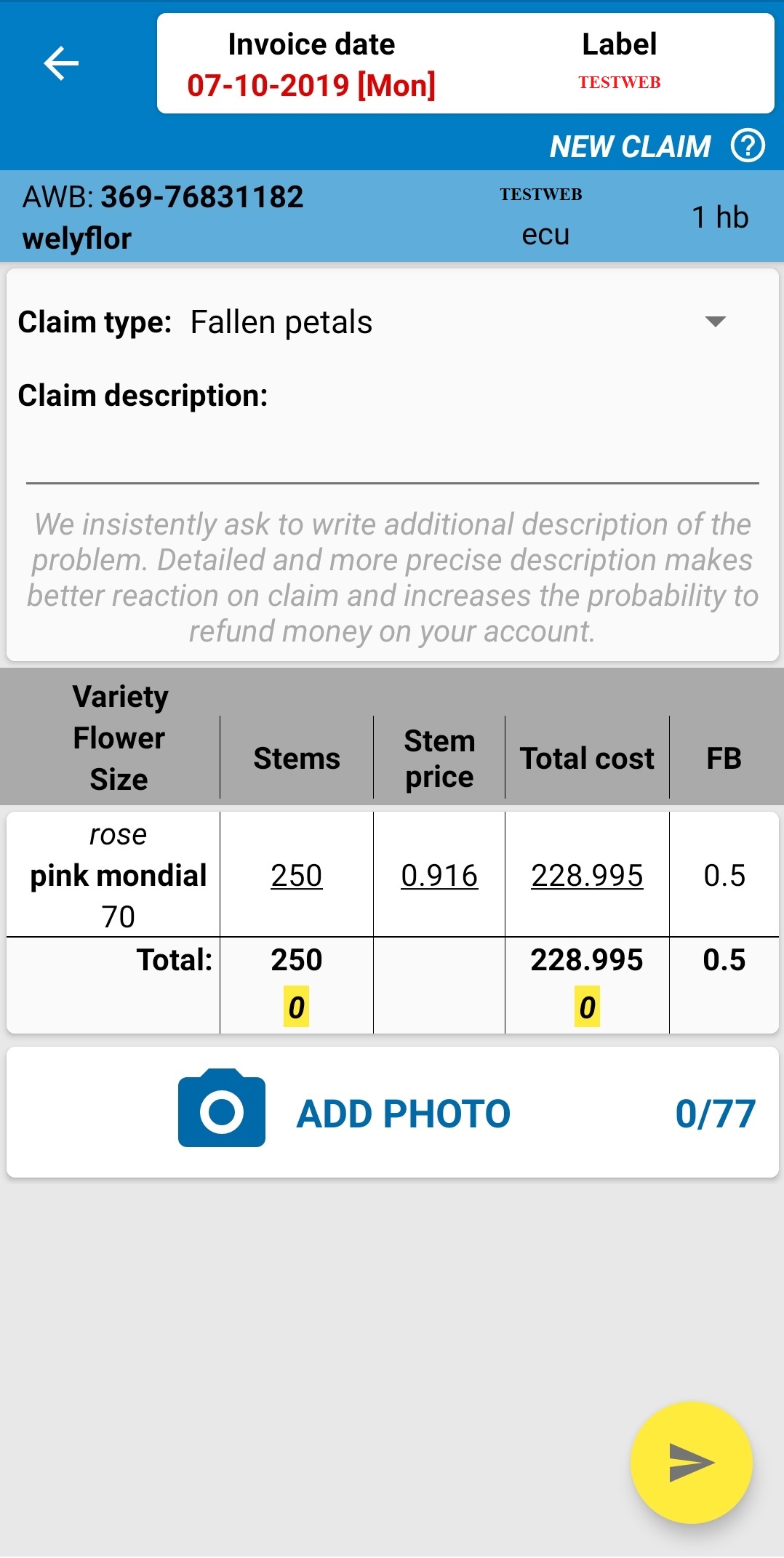Expand the Claim type dropdown
Image resolution: width=784 pixels, height=1558 pixels.
point(715,321)
